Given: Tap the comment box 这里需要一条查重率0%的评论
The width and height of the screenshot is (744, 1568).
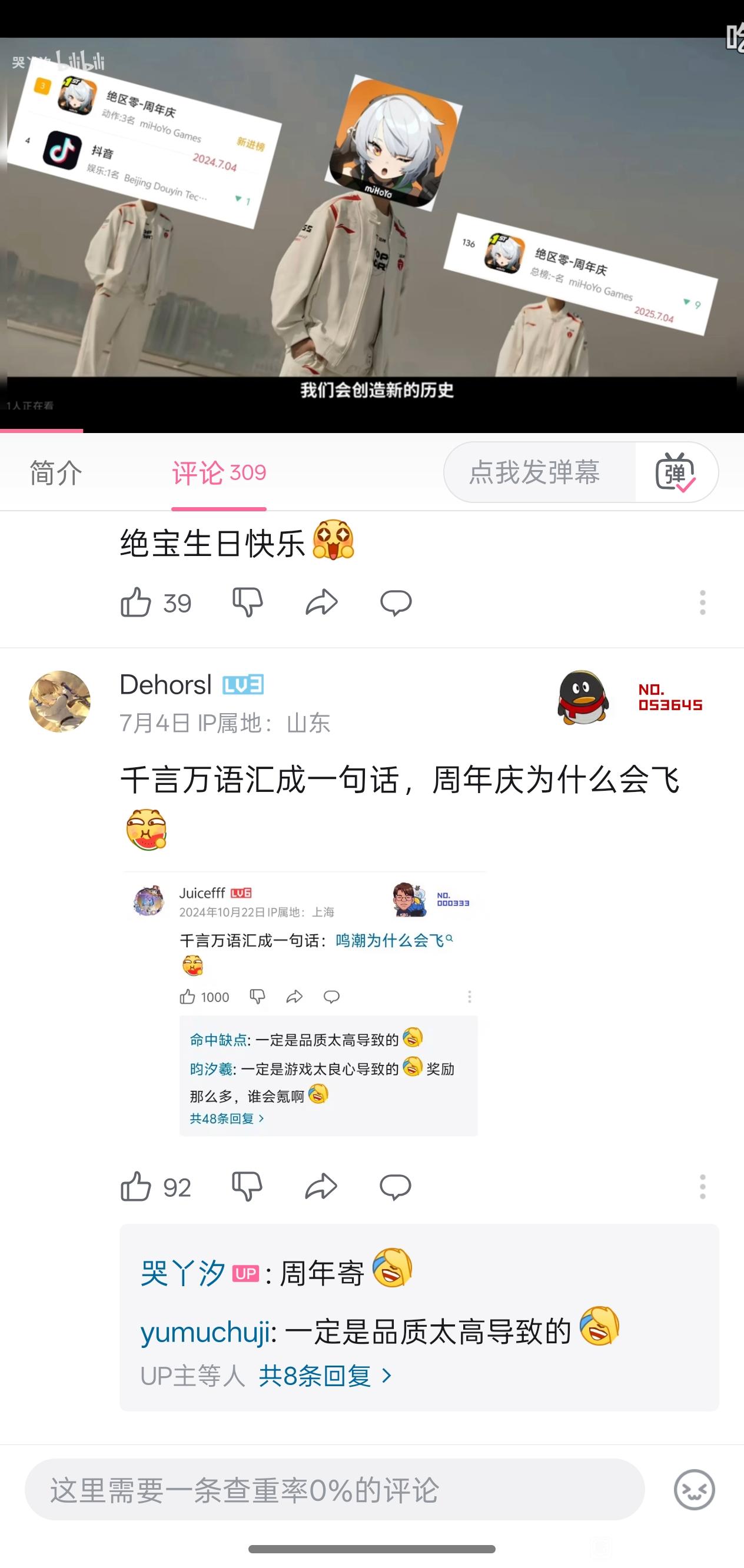Looking at the screenshot, I should (334, 1490).
